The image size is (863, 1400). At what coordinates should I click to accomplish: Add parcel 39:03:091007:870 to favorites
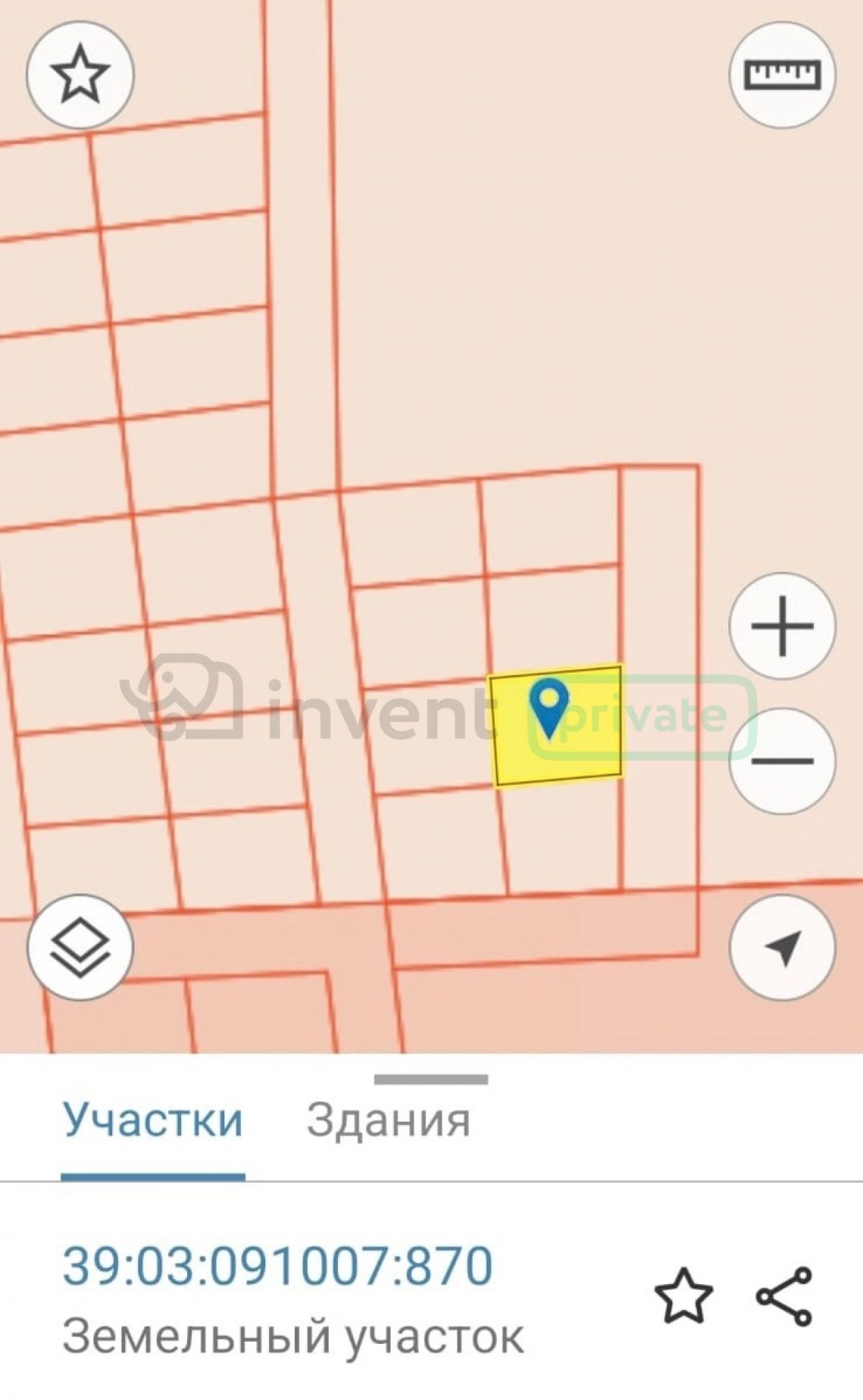[683, 1296]
